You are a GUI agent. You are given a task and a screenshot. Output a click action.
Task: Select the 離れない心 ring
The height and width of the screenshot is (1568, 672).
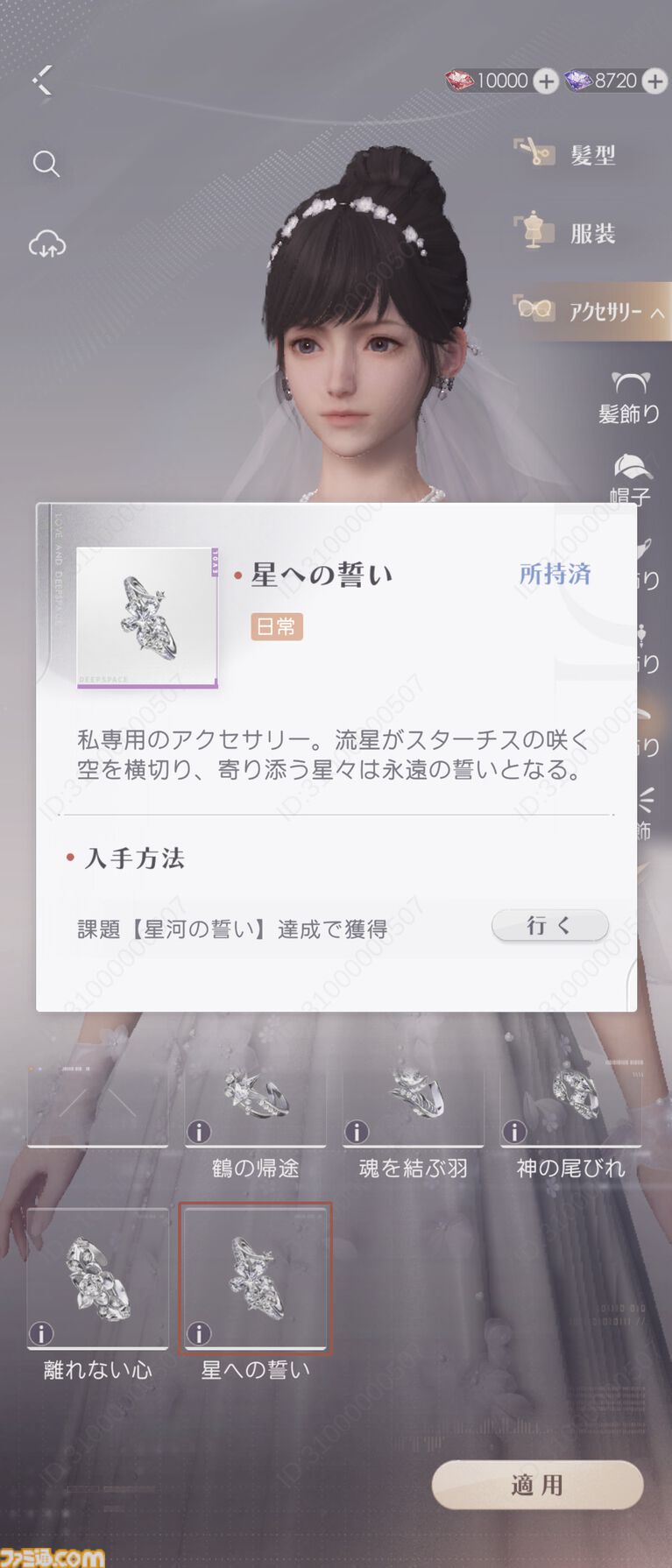pos(97,1275)
